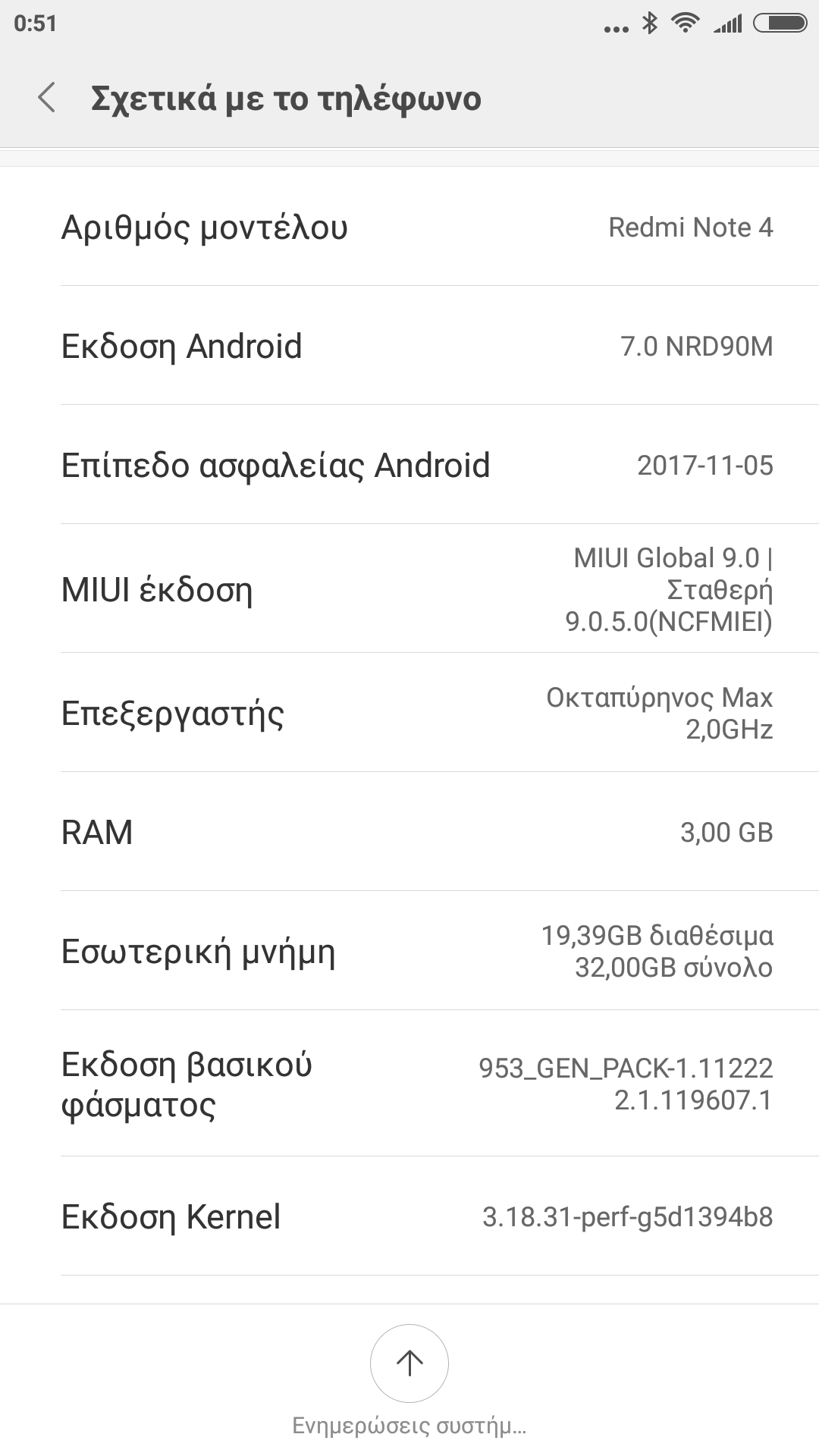Tap the MIUI έκδοση row
819x1456 pixels.
coord(409,589)
